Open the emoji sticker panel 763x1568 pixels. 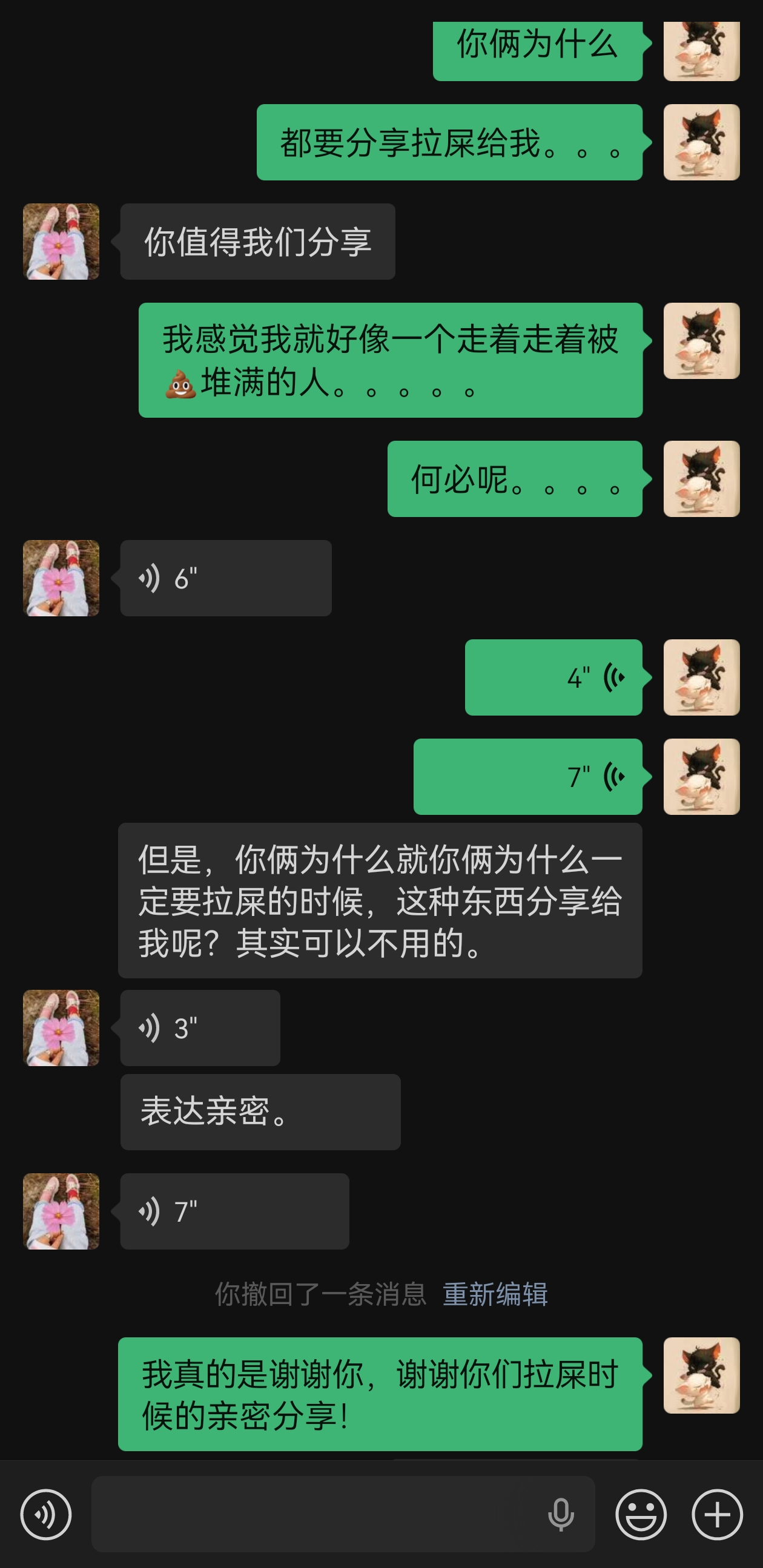point(641,1514)
